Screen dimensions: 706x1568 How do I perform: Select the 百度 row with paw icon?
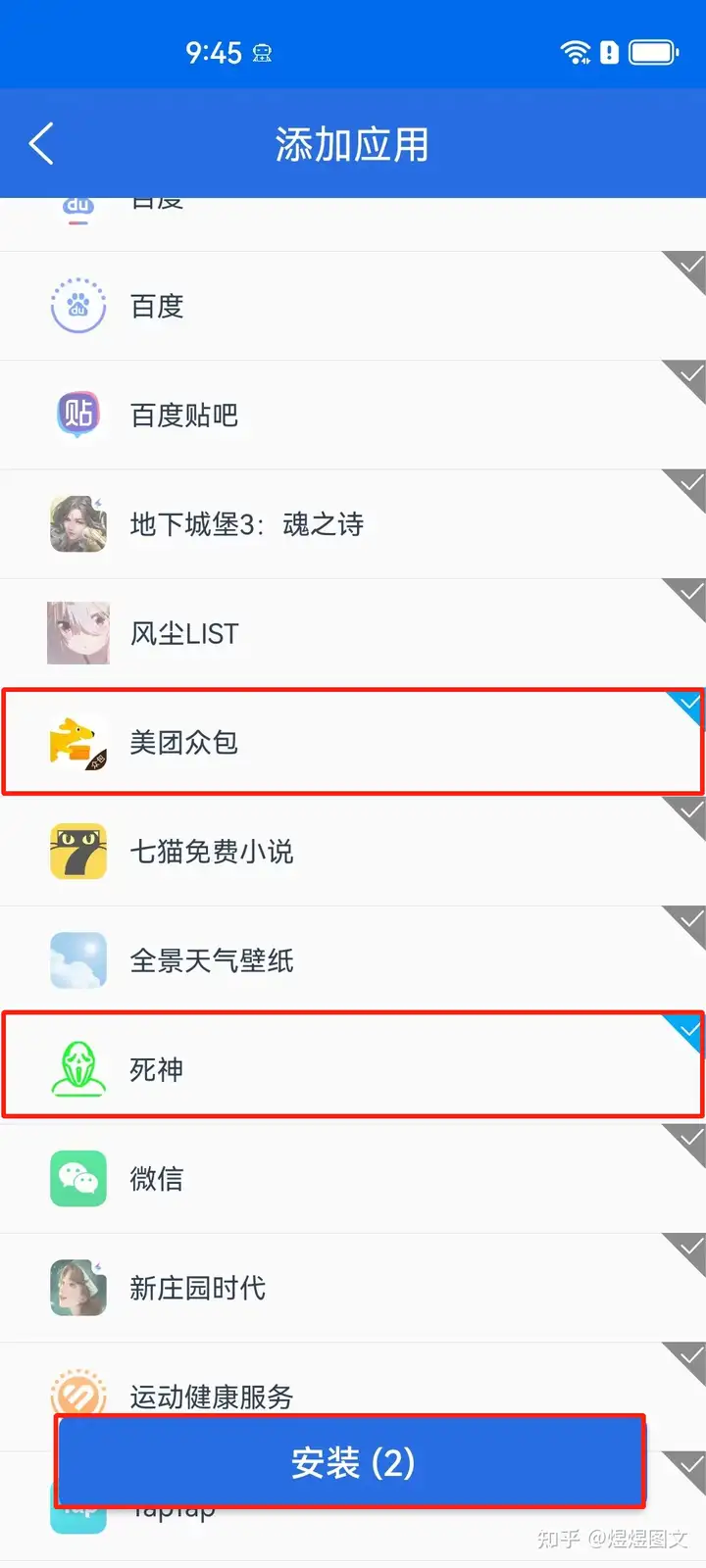click(x=353, y=306)
